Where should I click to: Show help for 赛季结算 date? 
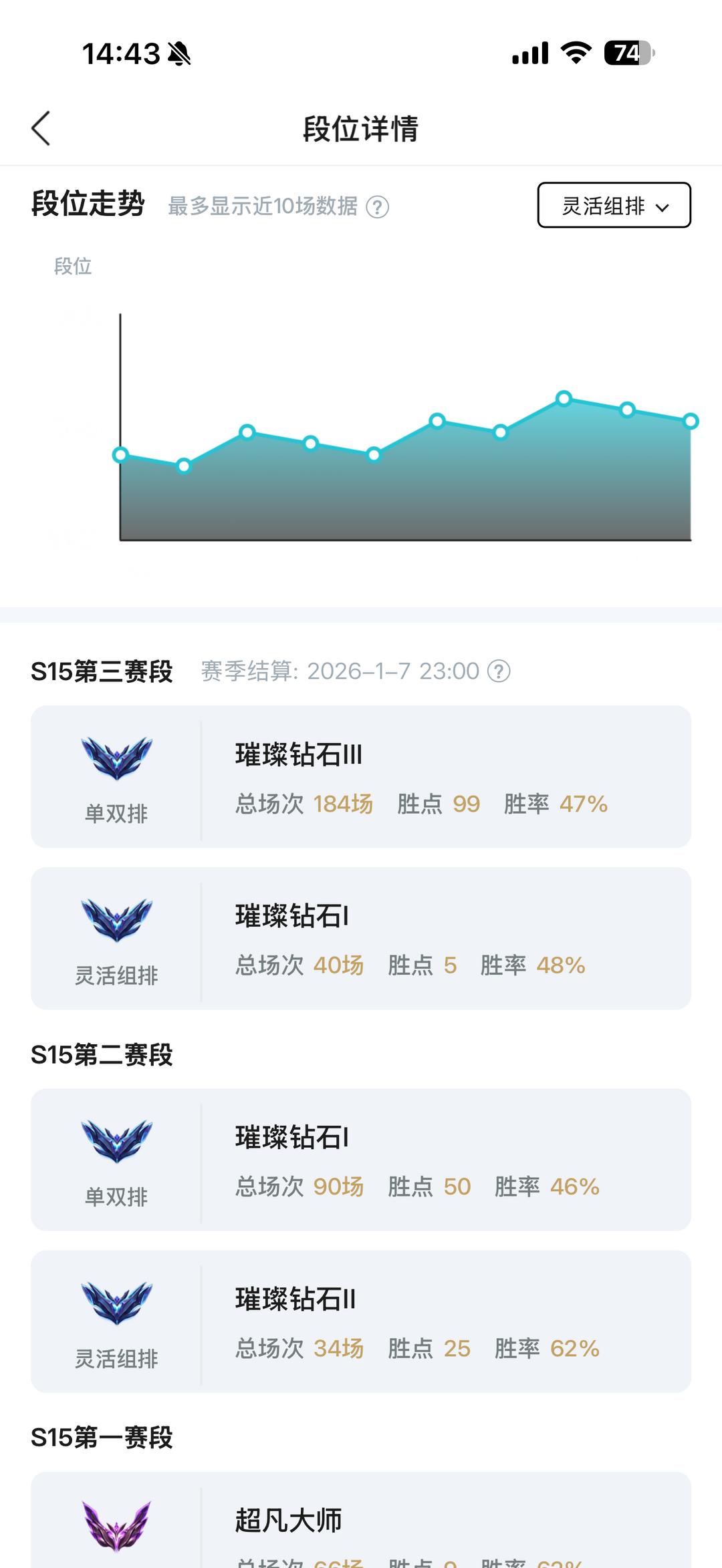[499, 671]
